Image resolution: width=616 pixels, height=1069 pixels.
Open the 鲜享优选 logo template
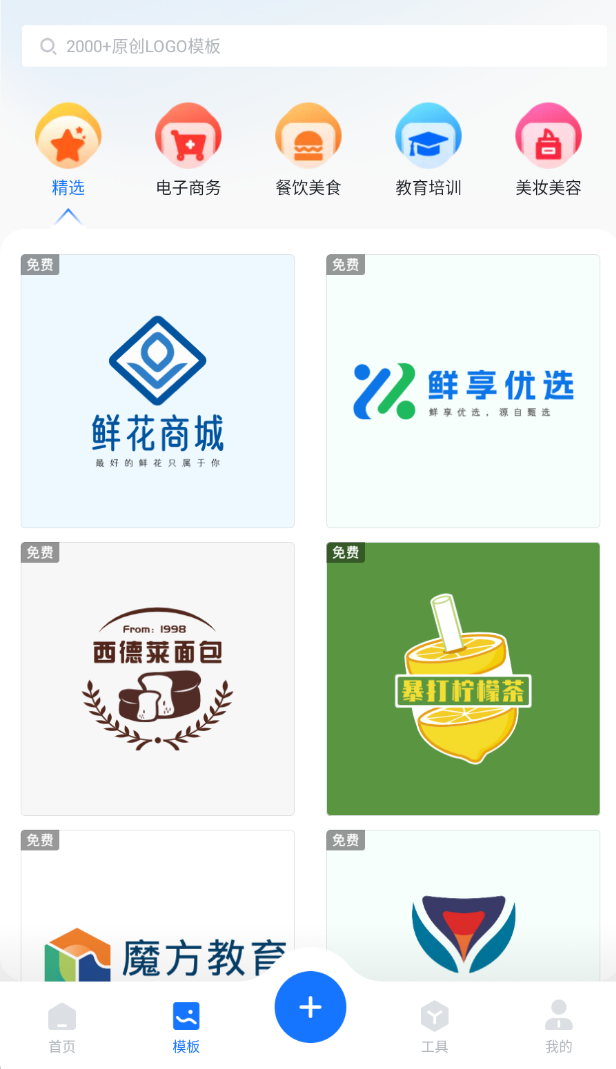pyautogui.click(x=463, y=391)
